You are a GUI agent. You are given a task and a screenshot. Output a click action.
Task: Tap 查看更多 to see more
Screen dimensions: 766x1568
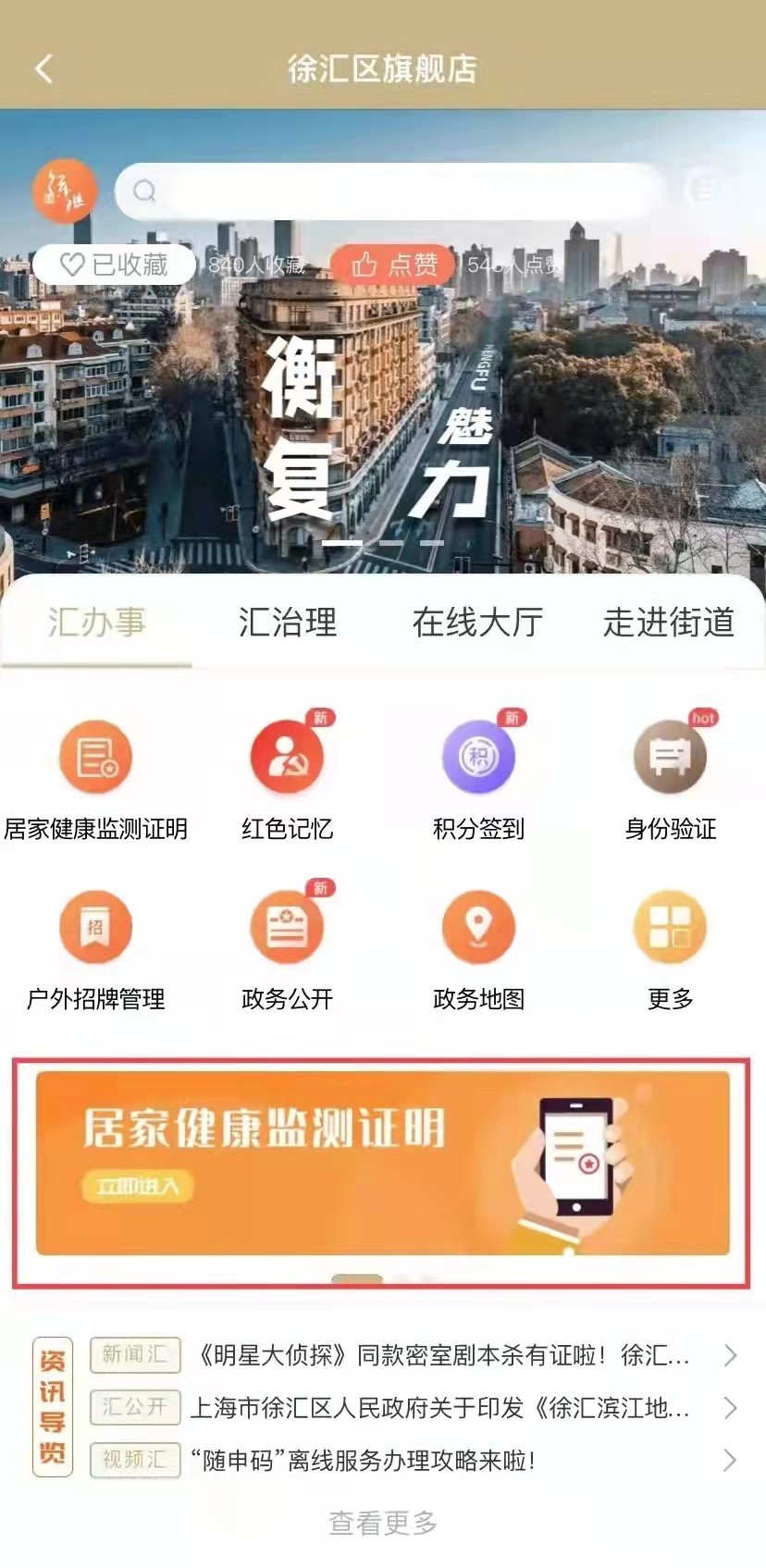pos(382,1522)
